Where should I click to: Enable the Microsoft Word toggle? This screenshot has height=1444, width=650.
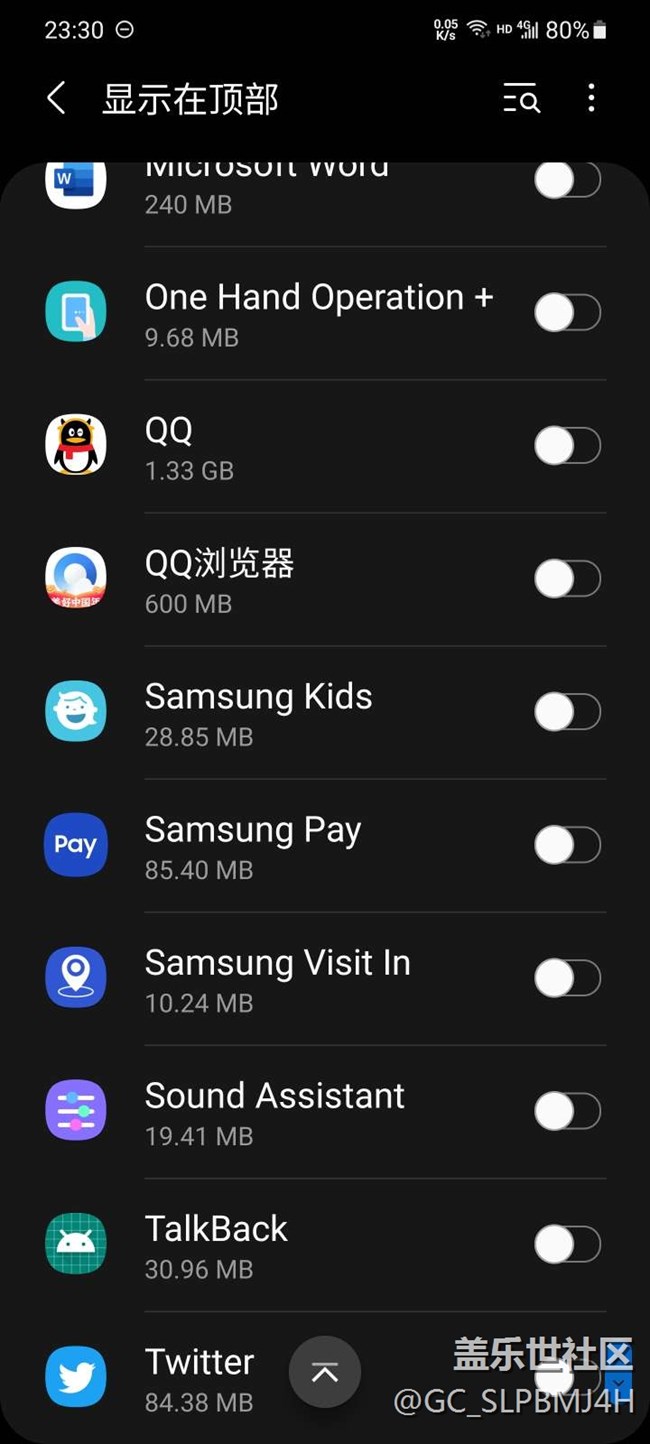[x=567, y=181]
